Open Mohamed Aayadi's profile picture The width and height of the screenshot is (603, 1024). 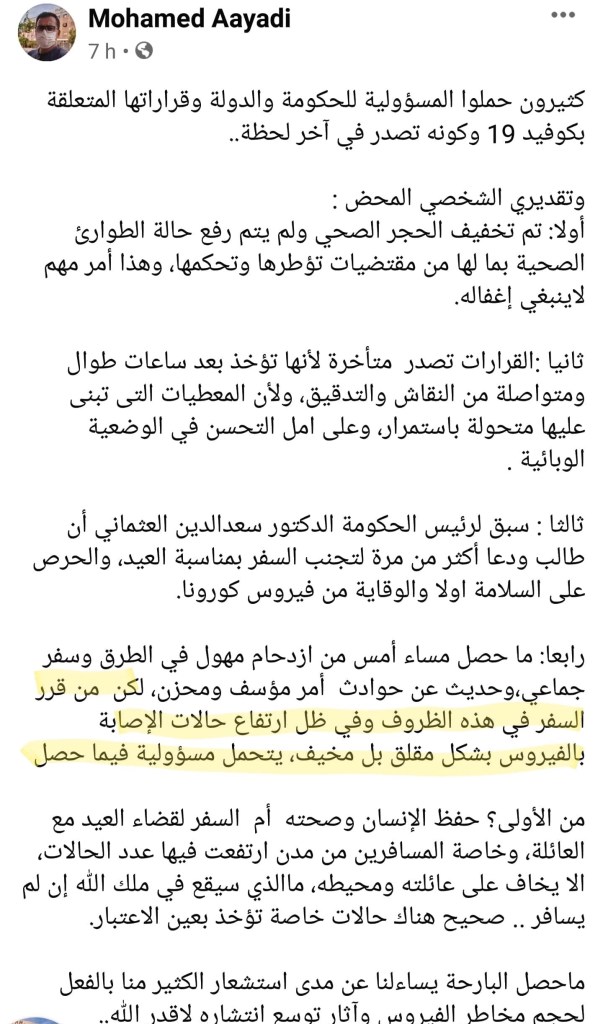(x=46, y=32)
